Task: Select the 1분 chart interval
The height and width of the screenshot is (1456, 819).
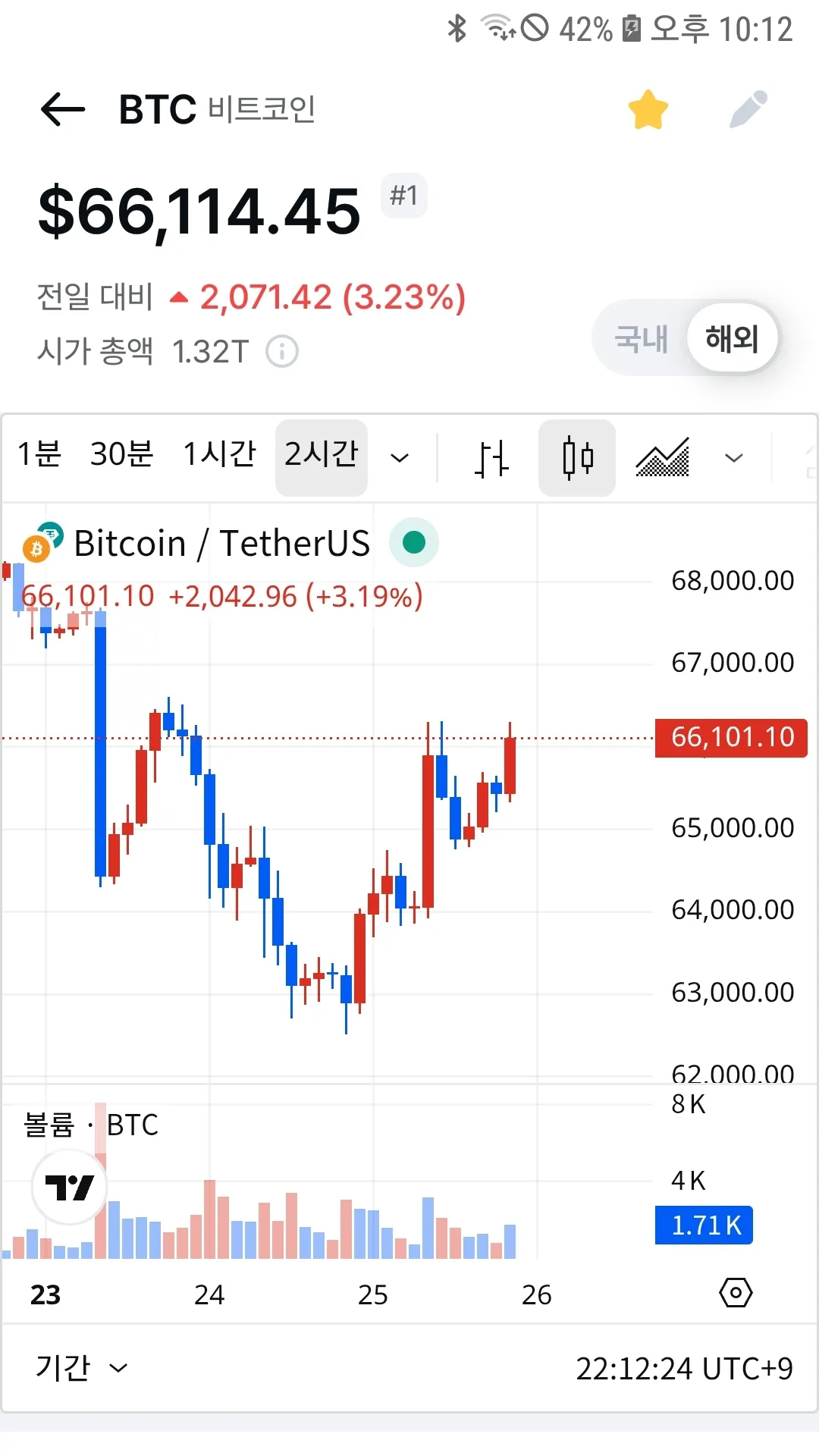Action: click(39, 455)
